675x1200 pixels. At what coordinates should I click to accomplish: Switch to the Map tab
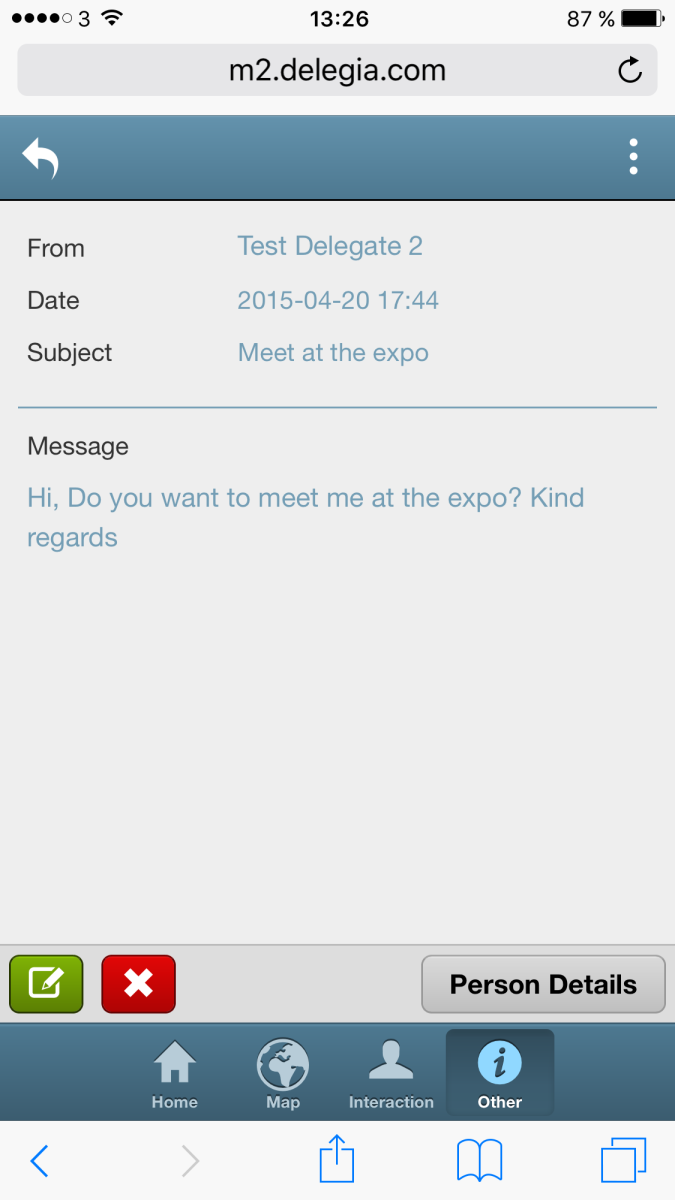click(x=283, y=1075)
